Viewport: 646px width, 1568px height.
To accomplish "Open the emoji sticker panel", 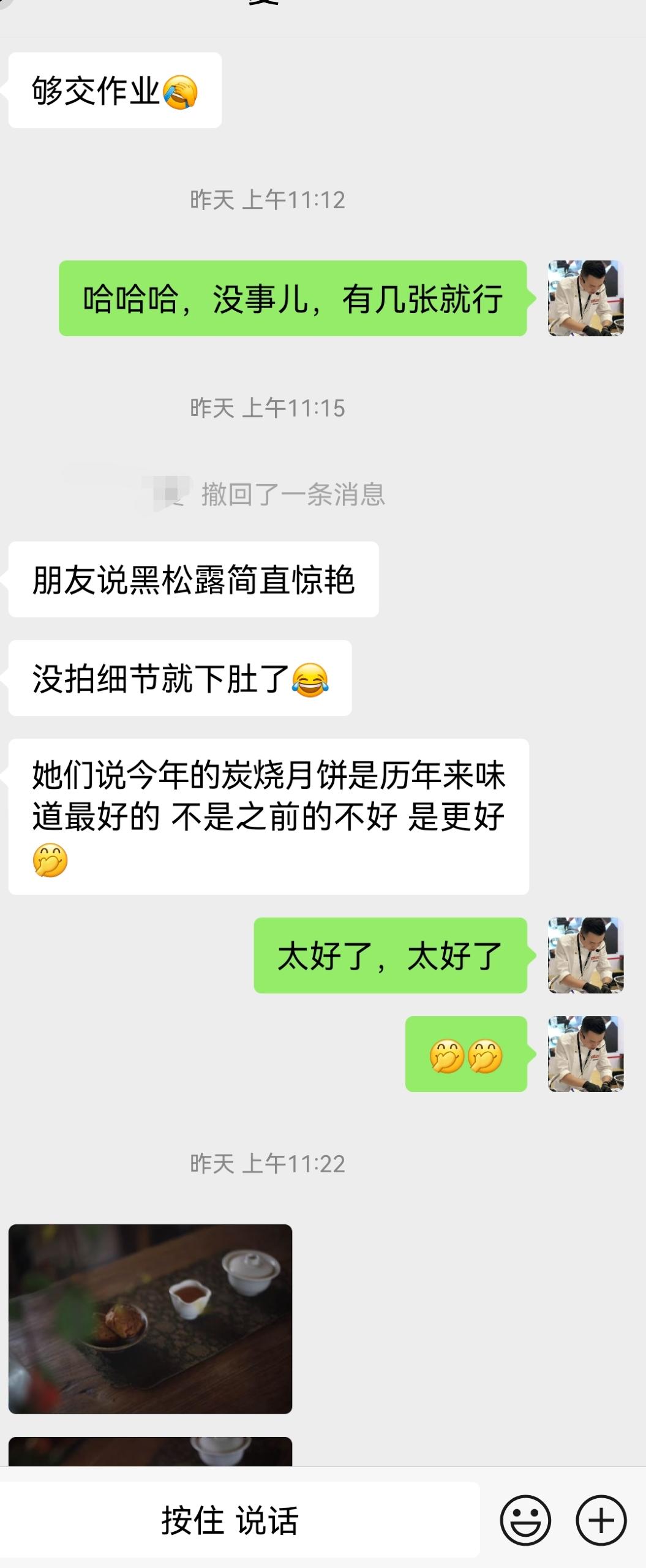I will point(525,1520).
